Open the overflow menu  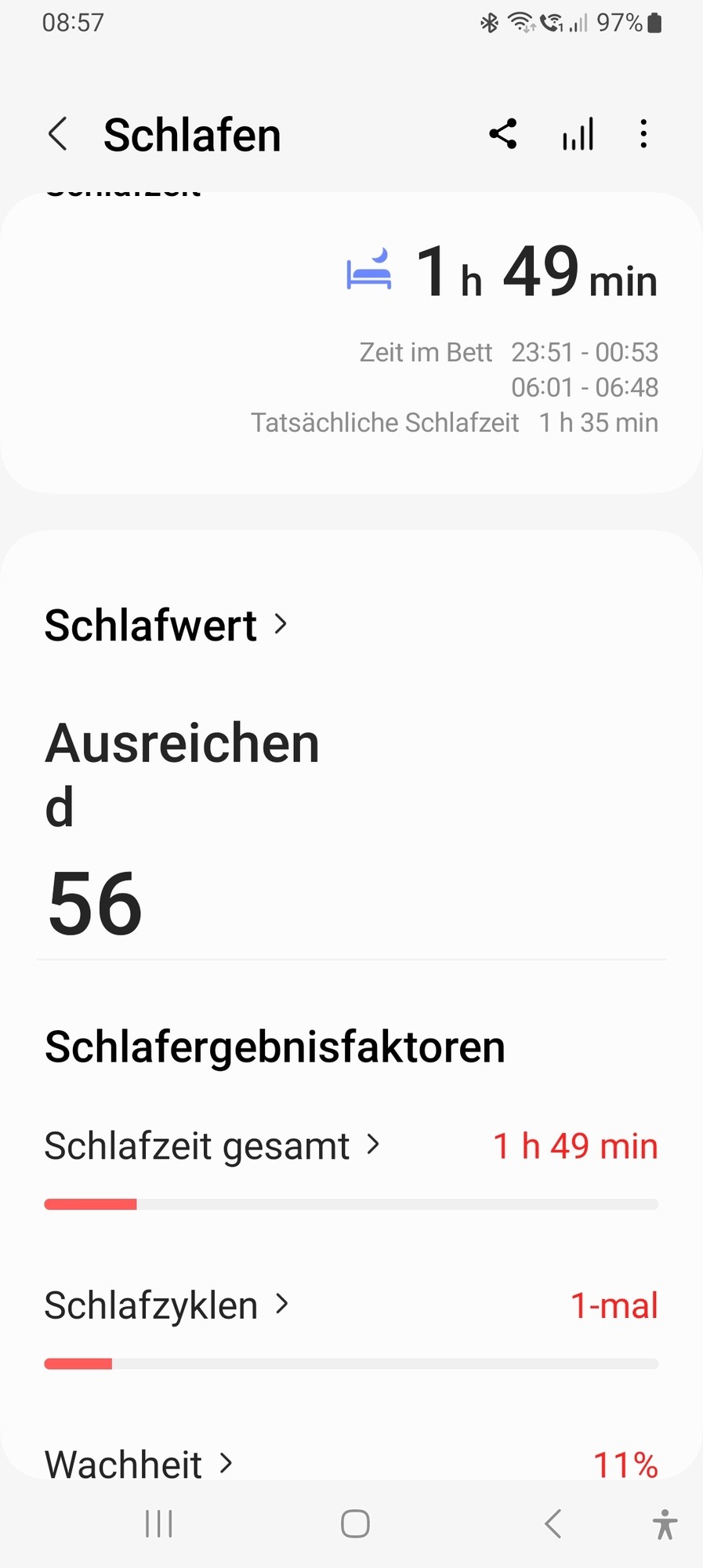click(x=643, y=134)
